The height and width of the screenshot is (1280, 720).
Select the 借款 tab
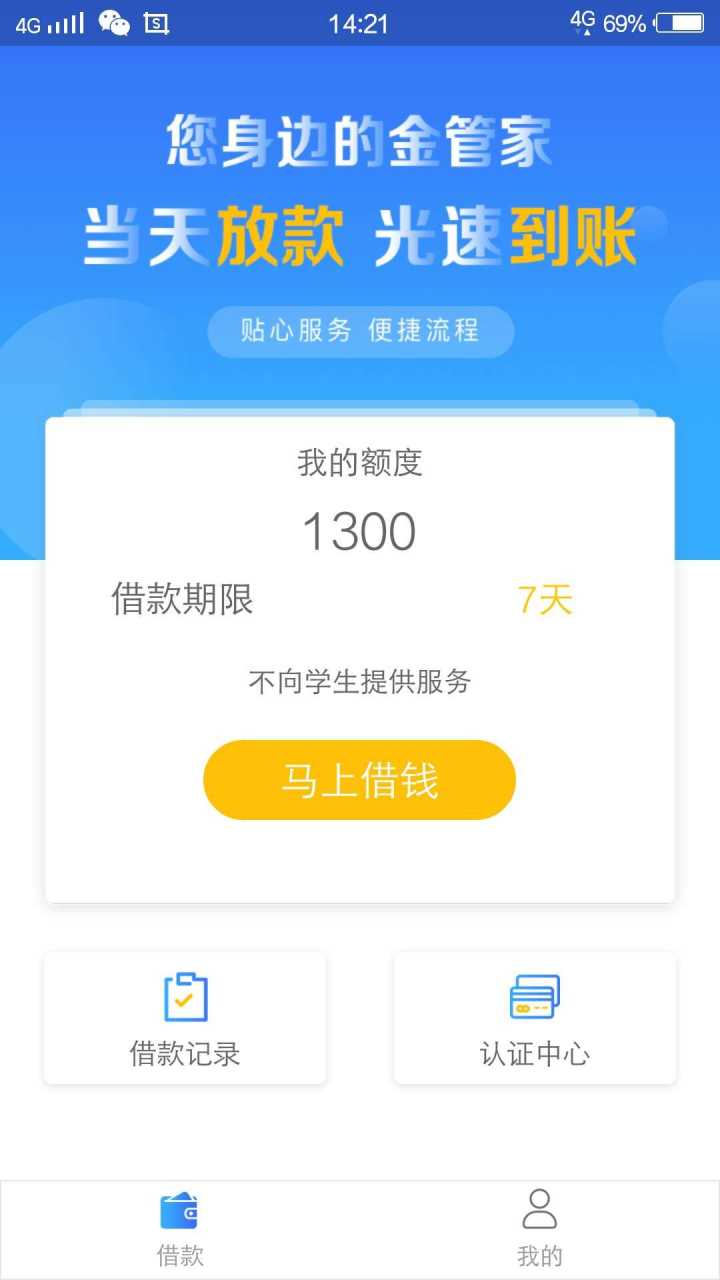(180, 1229)
